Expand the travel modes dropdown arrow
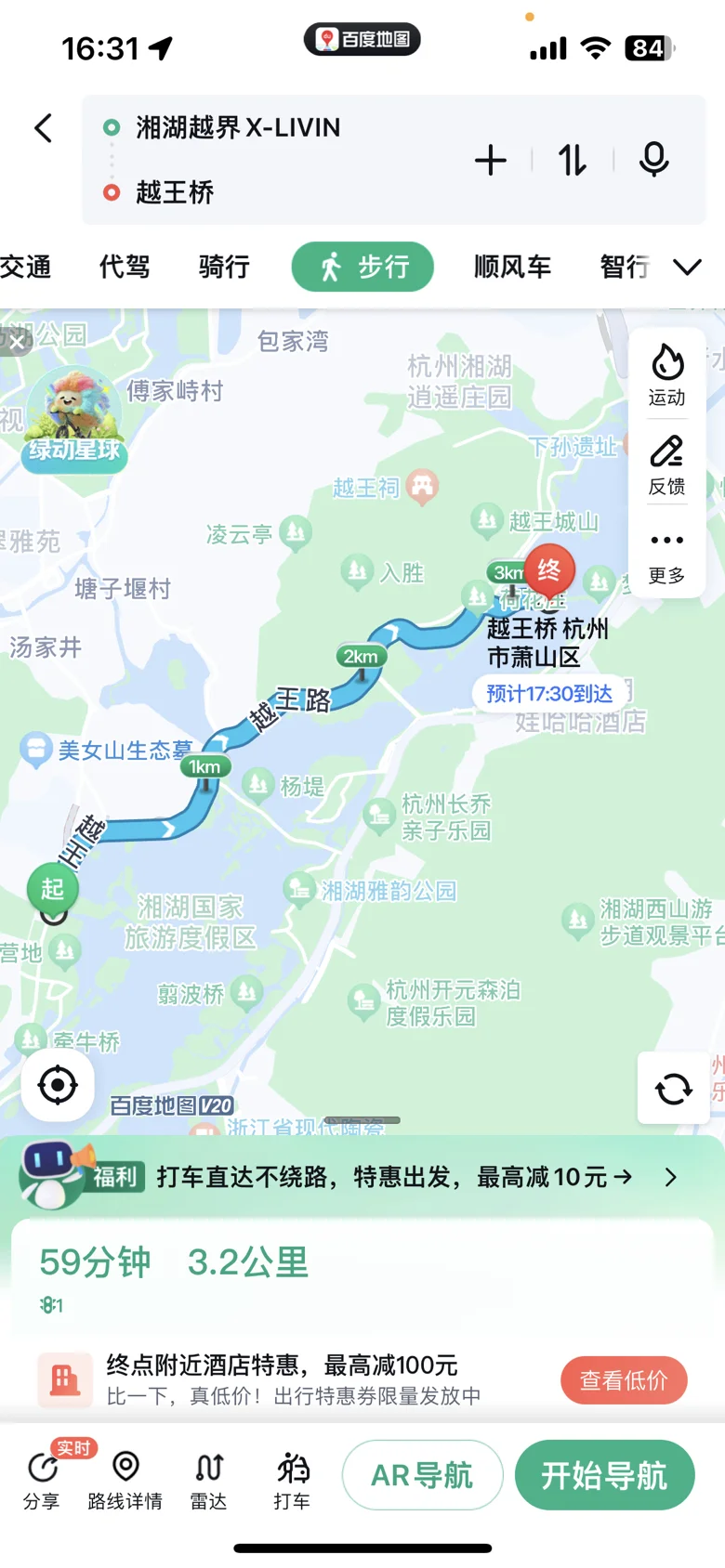Screen dimensions: 725x1568 click(687, 268)
